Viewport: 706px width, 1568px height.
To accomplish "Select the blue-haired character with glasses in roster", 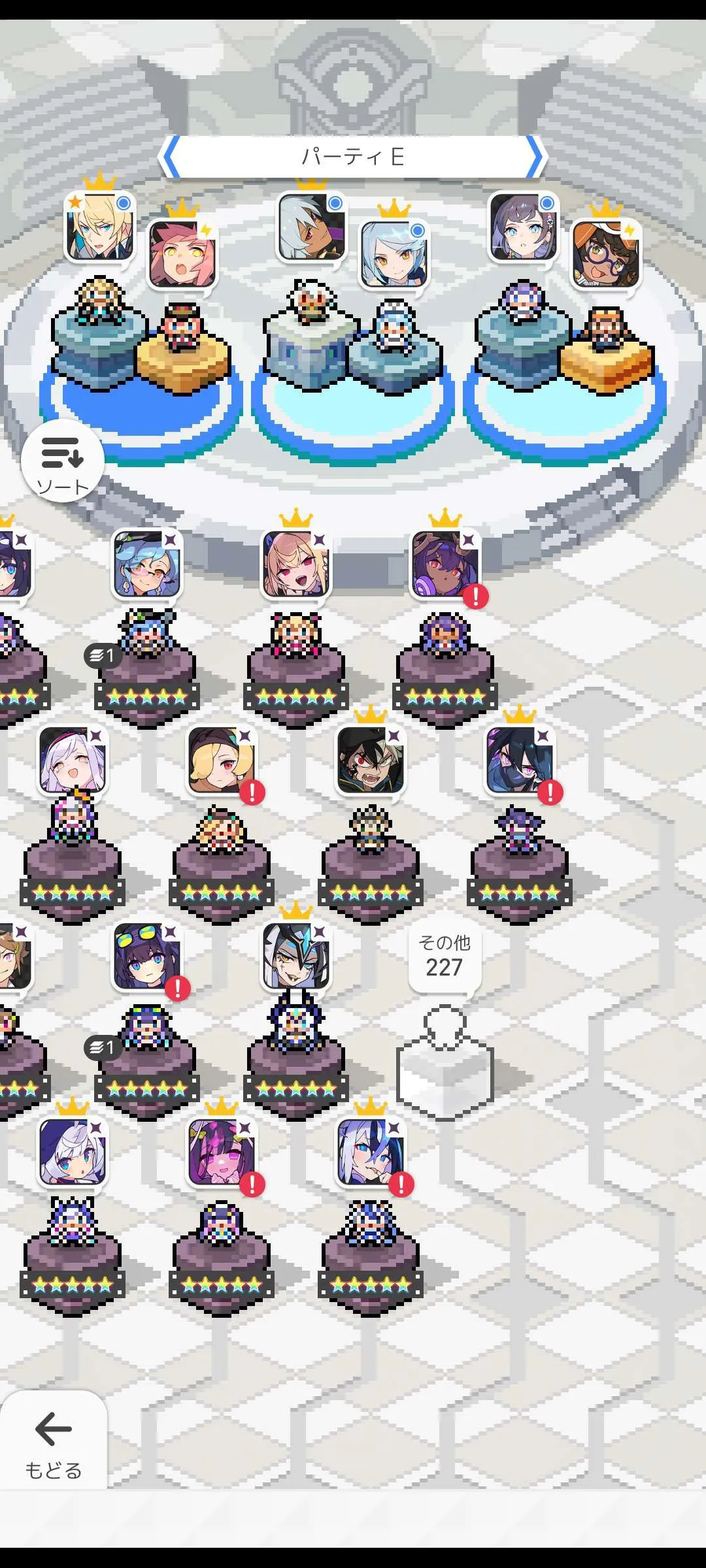I will (146, 564).
